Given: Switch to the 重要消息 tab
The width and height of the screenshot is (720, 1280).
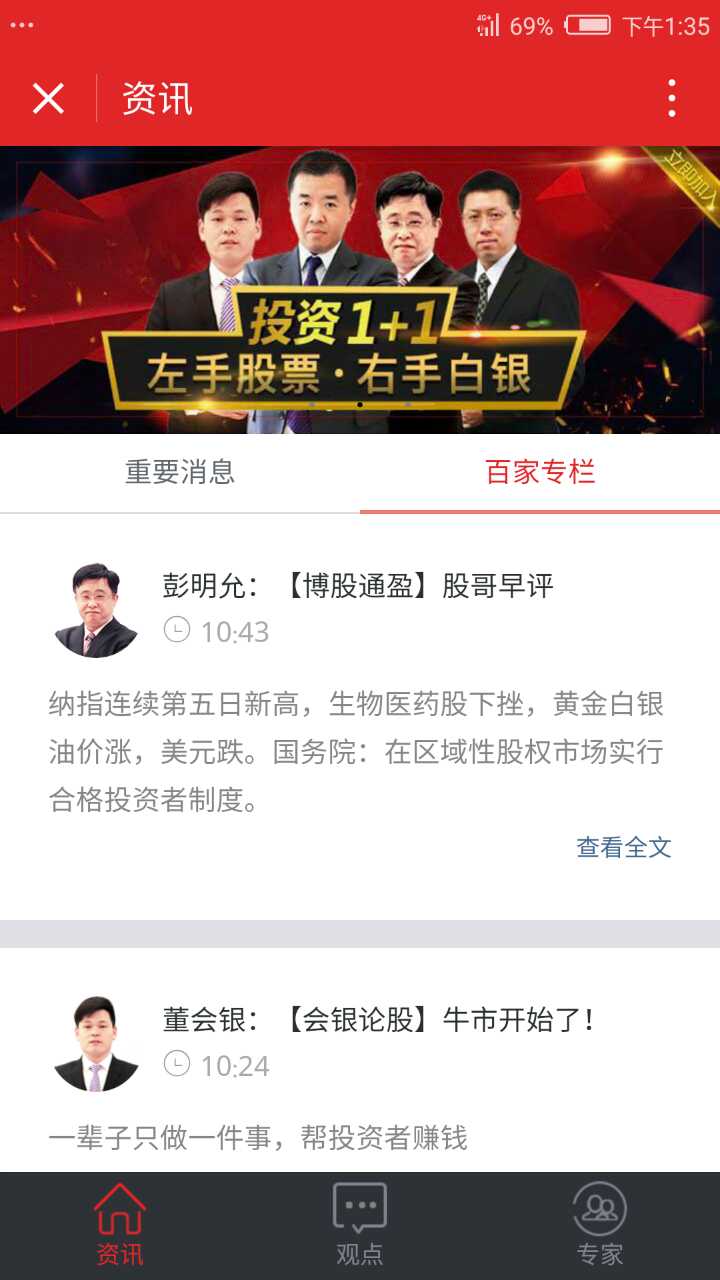Looking at the screenshot, I should (180, 472).
